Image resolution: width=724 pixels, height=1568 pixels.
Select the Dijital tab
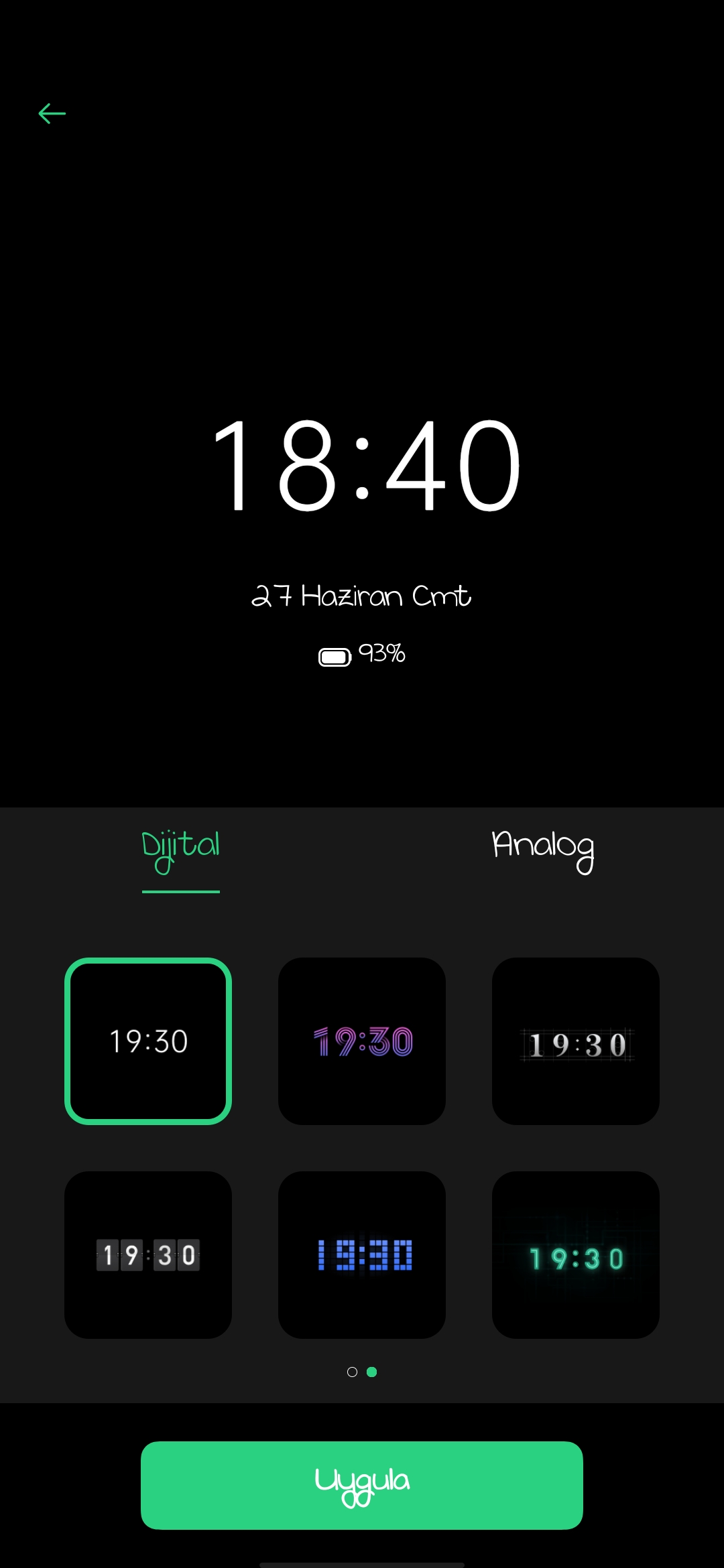pyautogui.click(x=181, y=850)
